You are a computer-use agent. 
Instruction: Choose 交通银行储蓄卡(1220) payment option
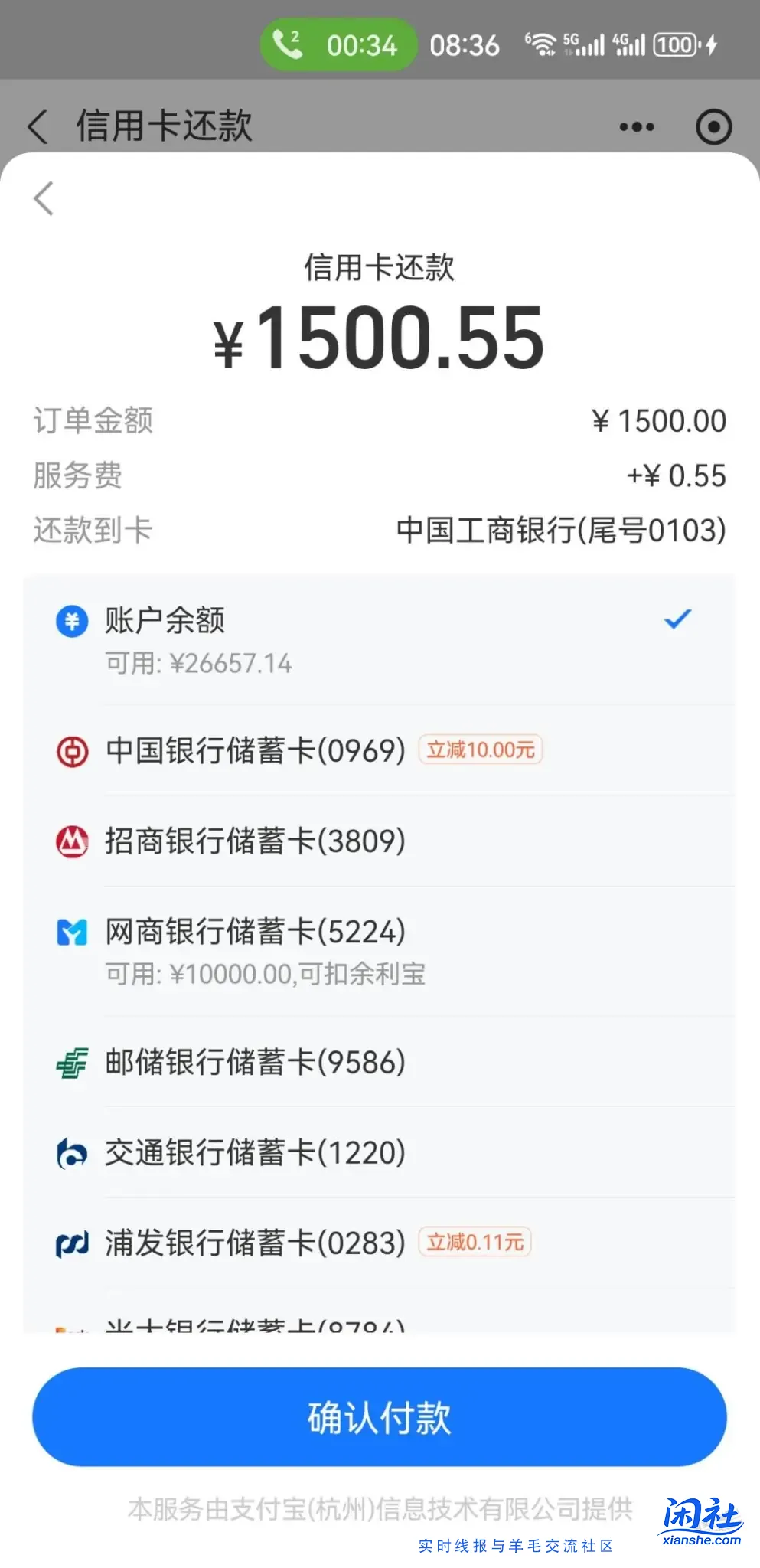(253, 1151)
